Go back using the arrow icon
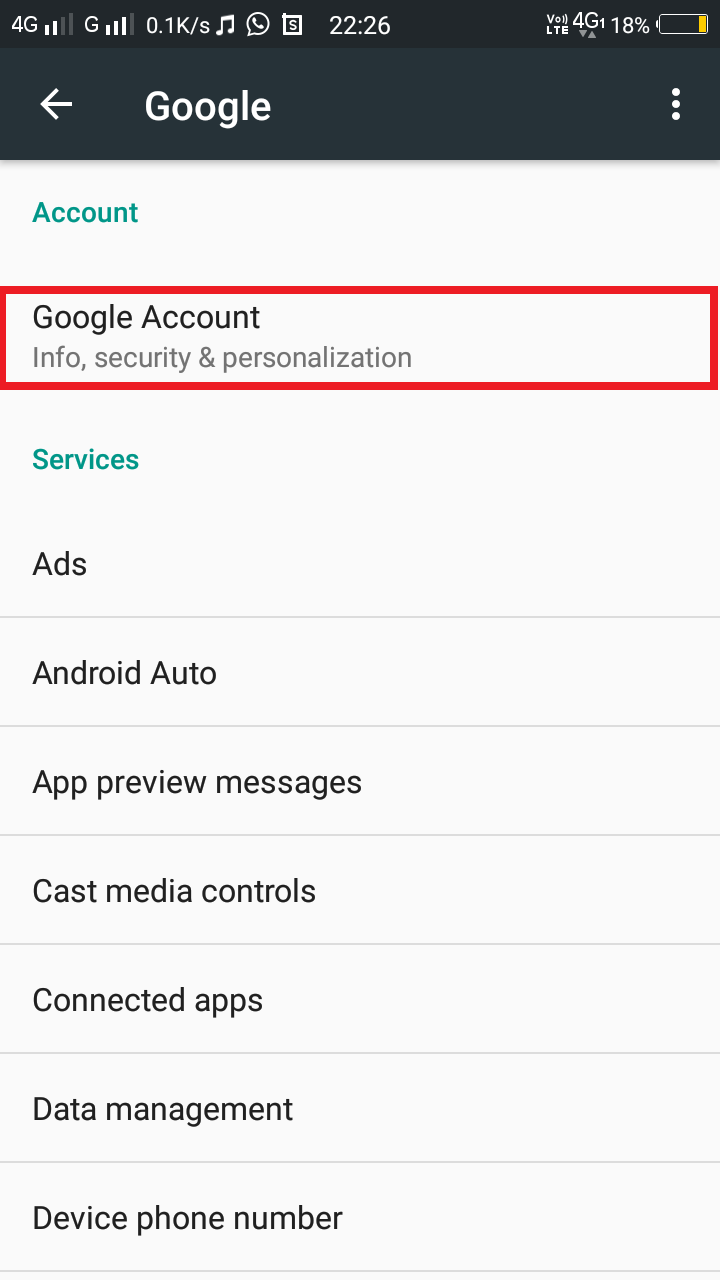This screenshot has height=1280, width=720. tap(56, 105)
